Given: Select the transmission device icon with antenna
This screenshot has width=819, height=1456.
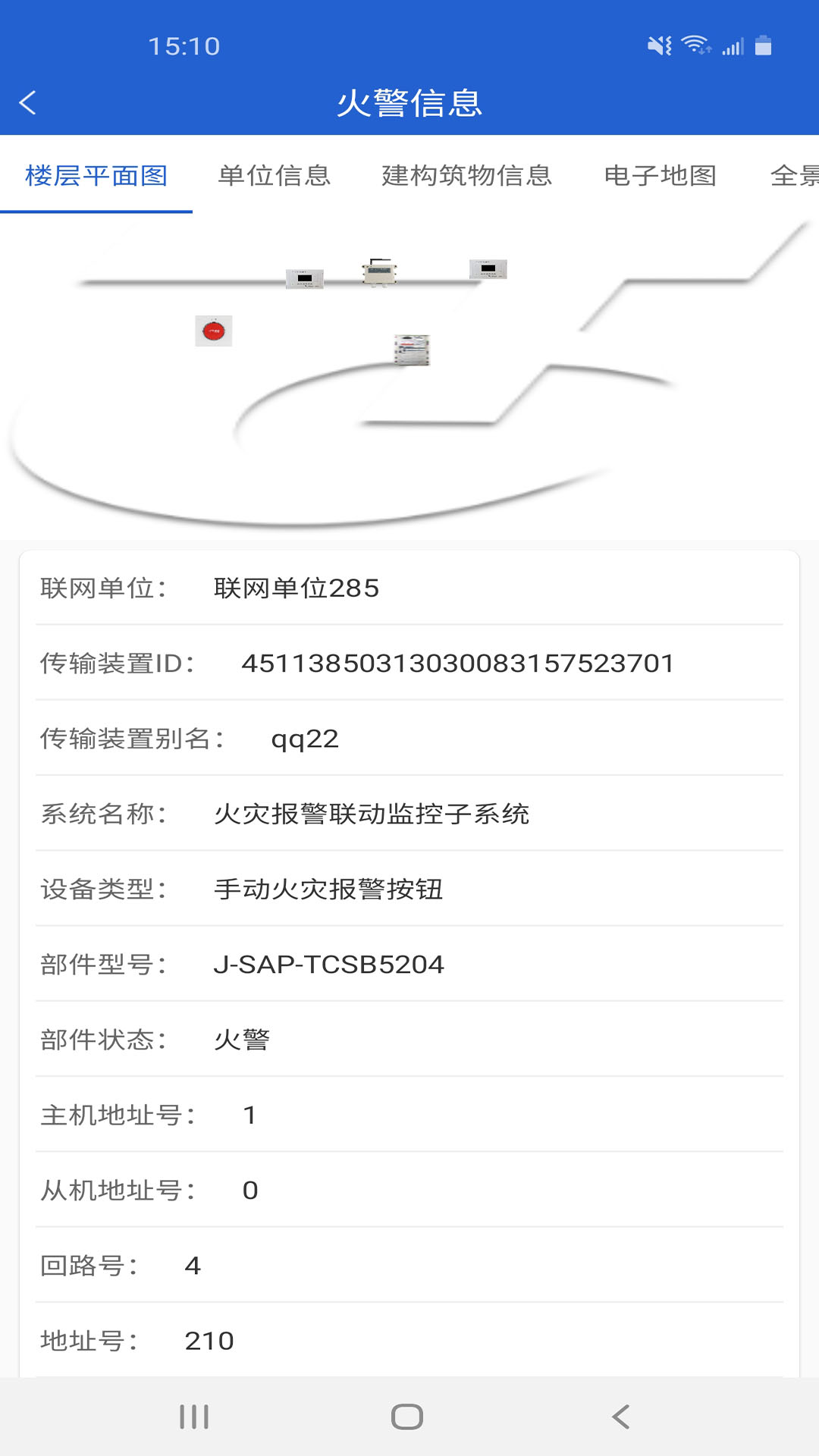Looking at the screenshot, I should tap(381, 273).
